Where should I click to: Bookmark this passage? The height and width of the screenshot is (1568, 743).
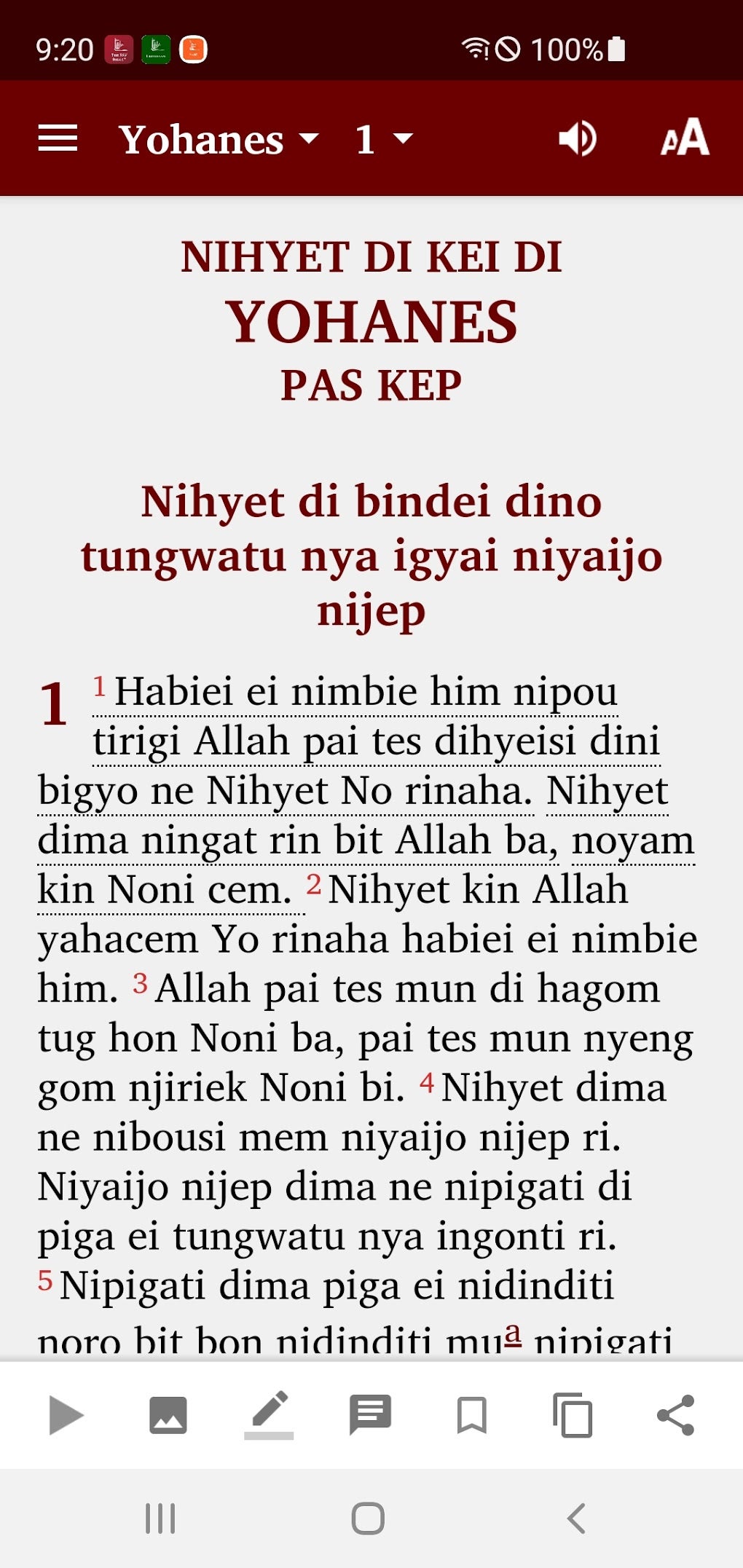tap(472, 1414)
